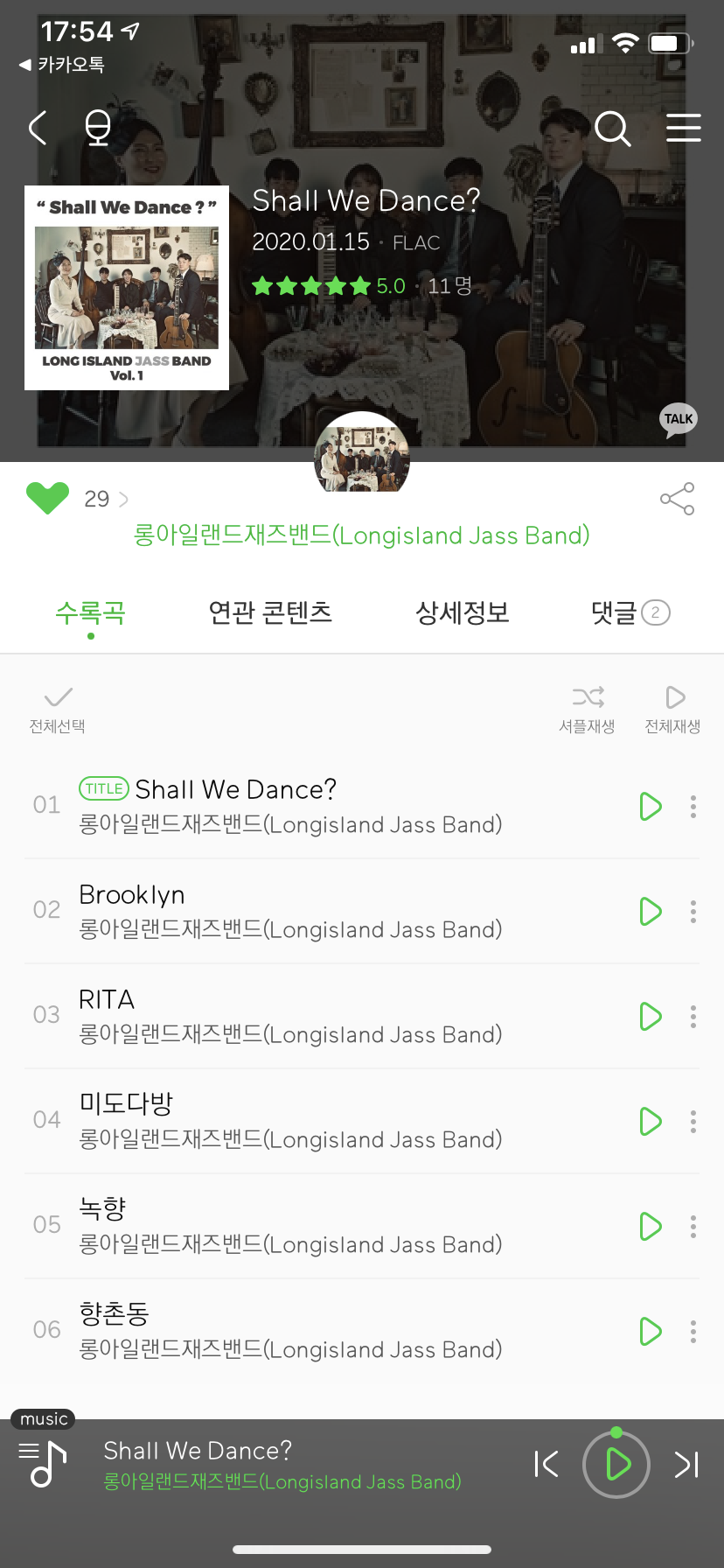Viewport: 724px width, 1568px height.
Task: Share album via KakaoTalk bubble
Action: pyautogui.click(x=678, y=420)
